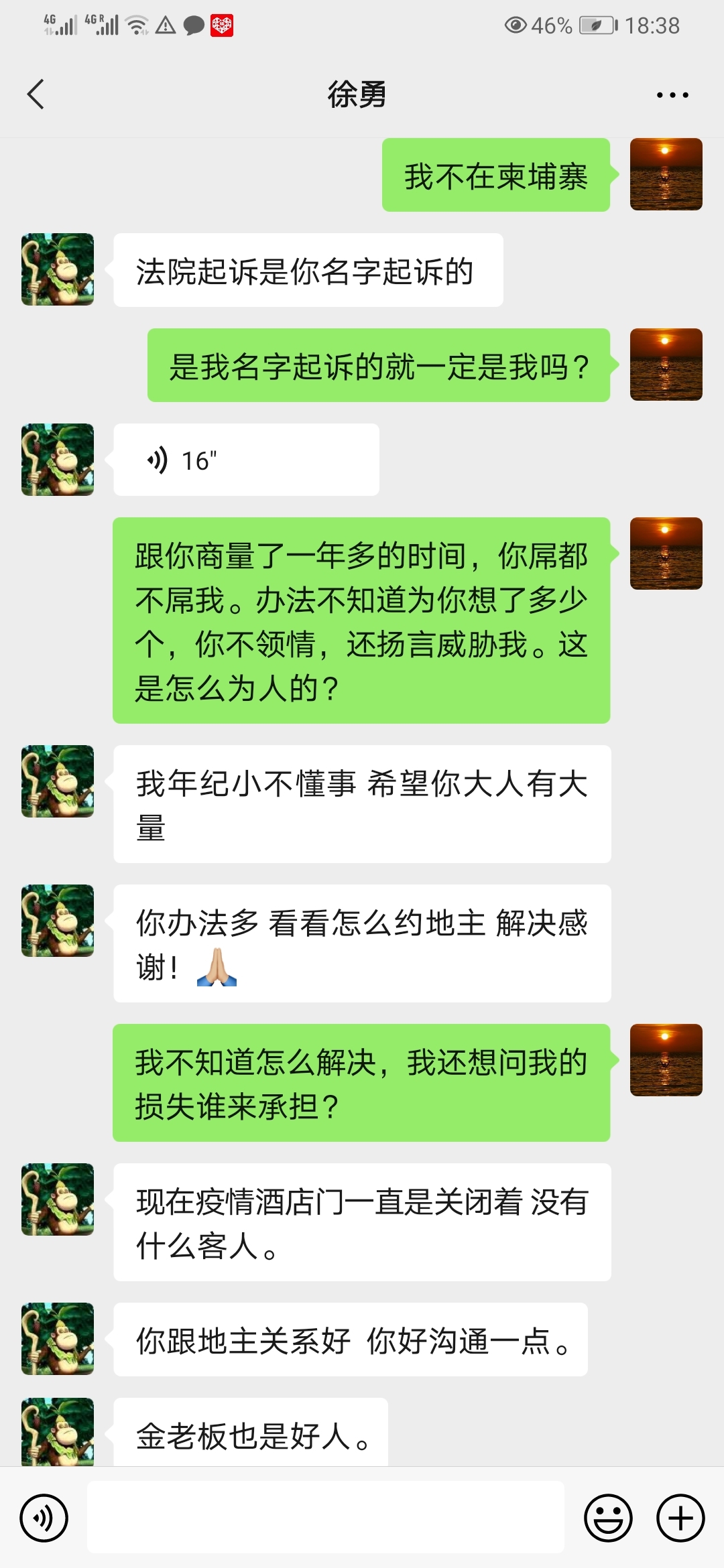The image size is (724, 1568).
Task: Switch to voice input mode
Action: (x=44, y=1518)
